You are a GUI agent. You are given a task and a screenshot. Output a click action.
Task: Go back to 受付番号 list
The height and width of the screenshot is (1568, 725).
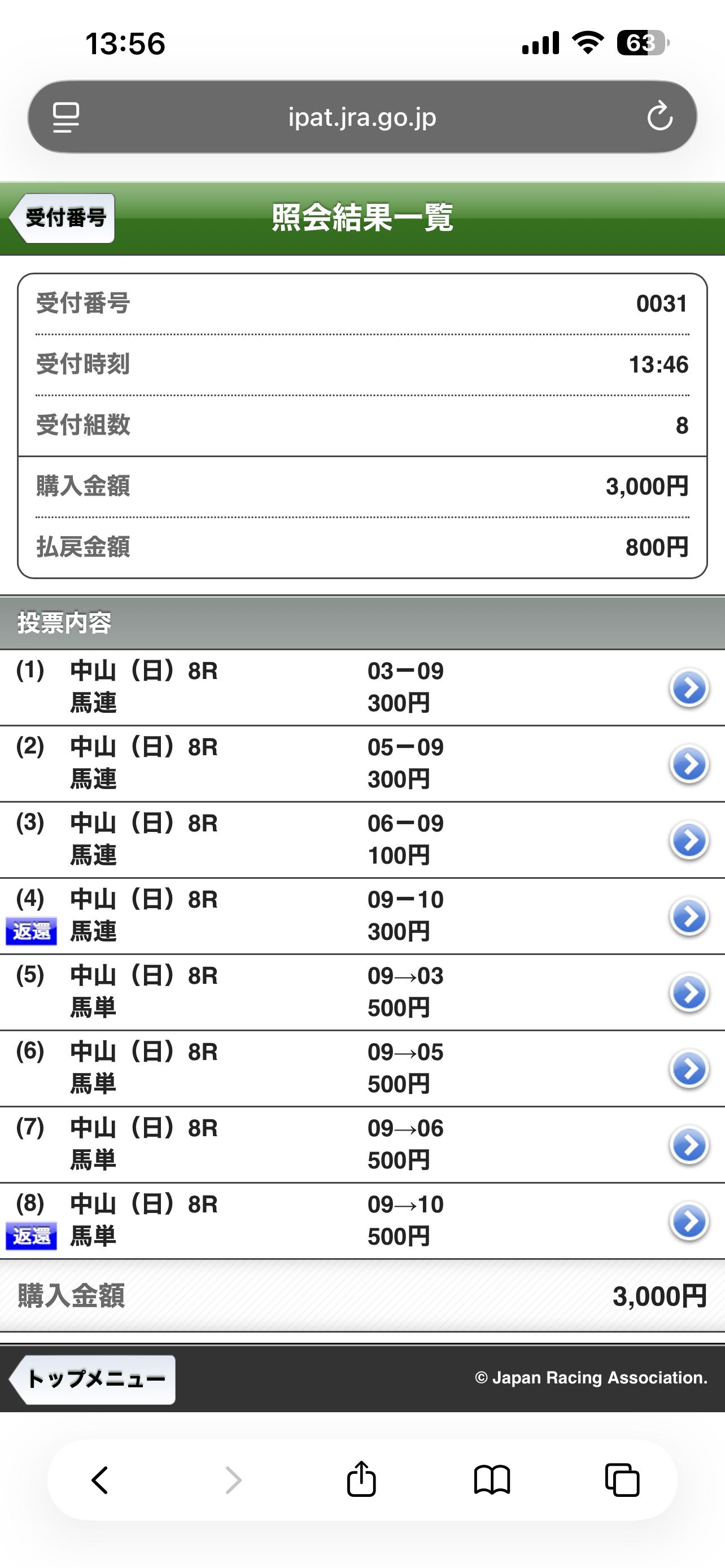pyautogui.click(x=63, y=218)
